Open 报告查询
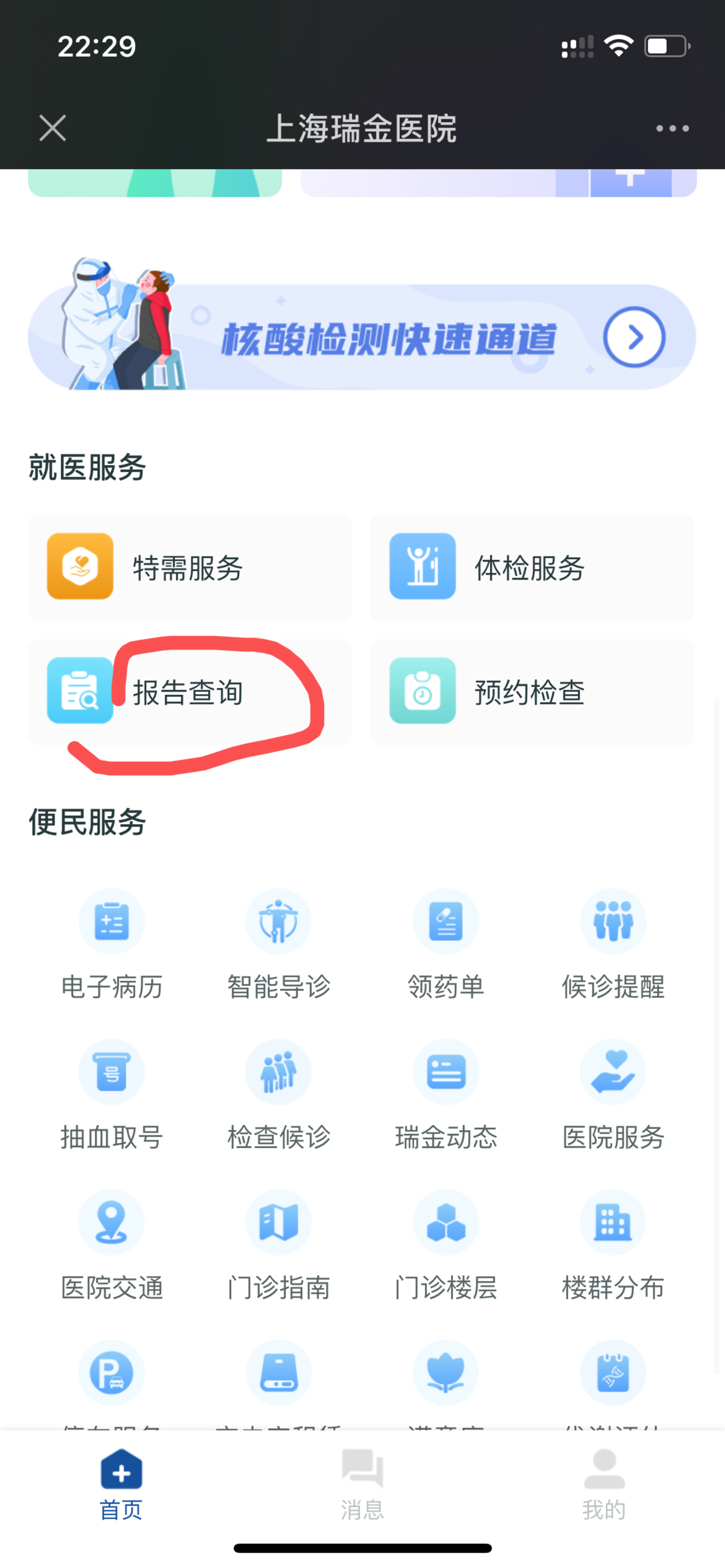Screen dimensions: 725x1568 [x=190, y=692]
